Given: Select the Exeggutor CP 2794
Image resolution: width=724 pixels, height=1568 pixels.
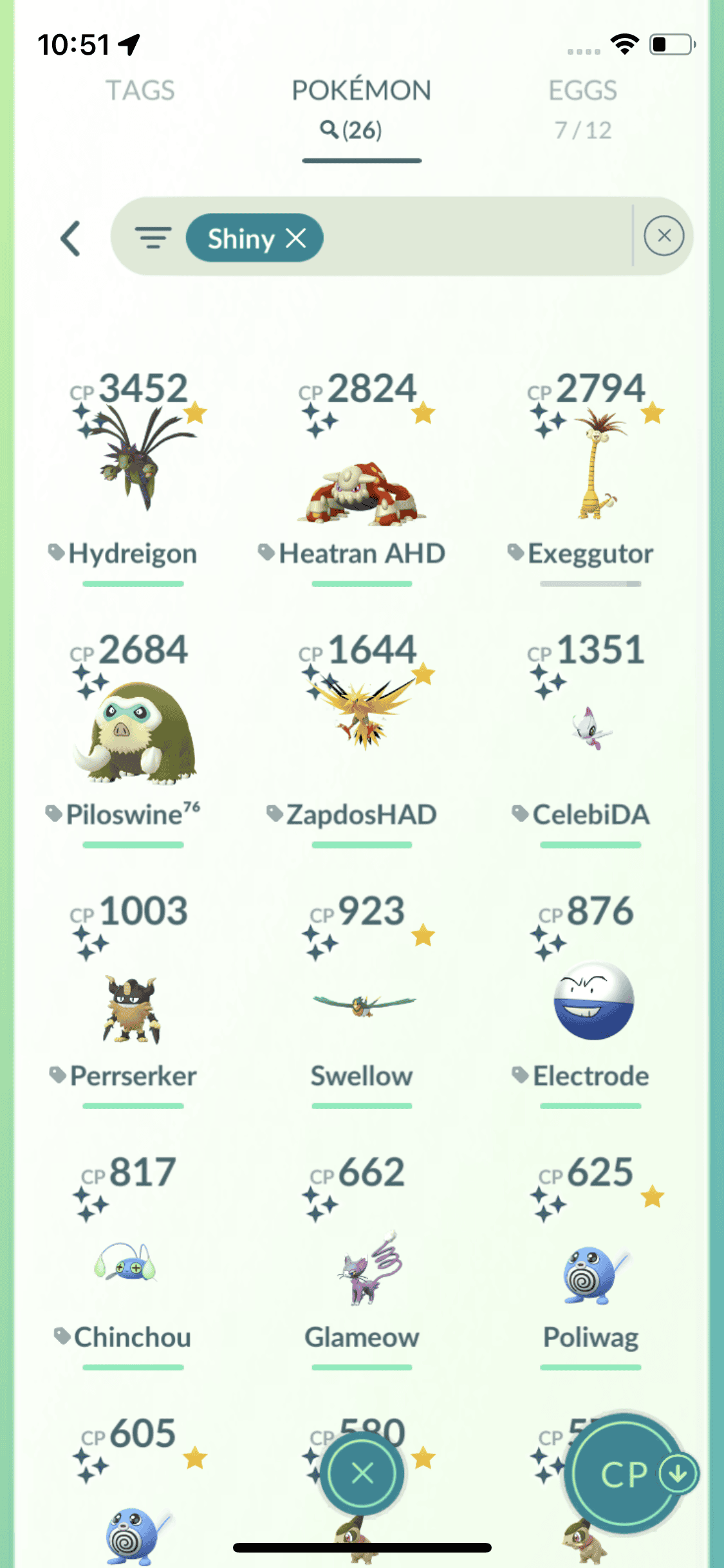Looking at the screenshot, I should pos(590,470).
